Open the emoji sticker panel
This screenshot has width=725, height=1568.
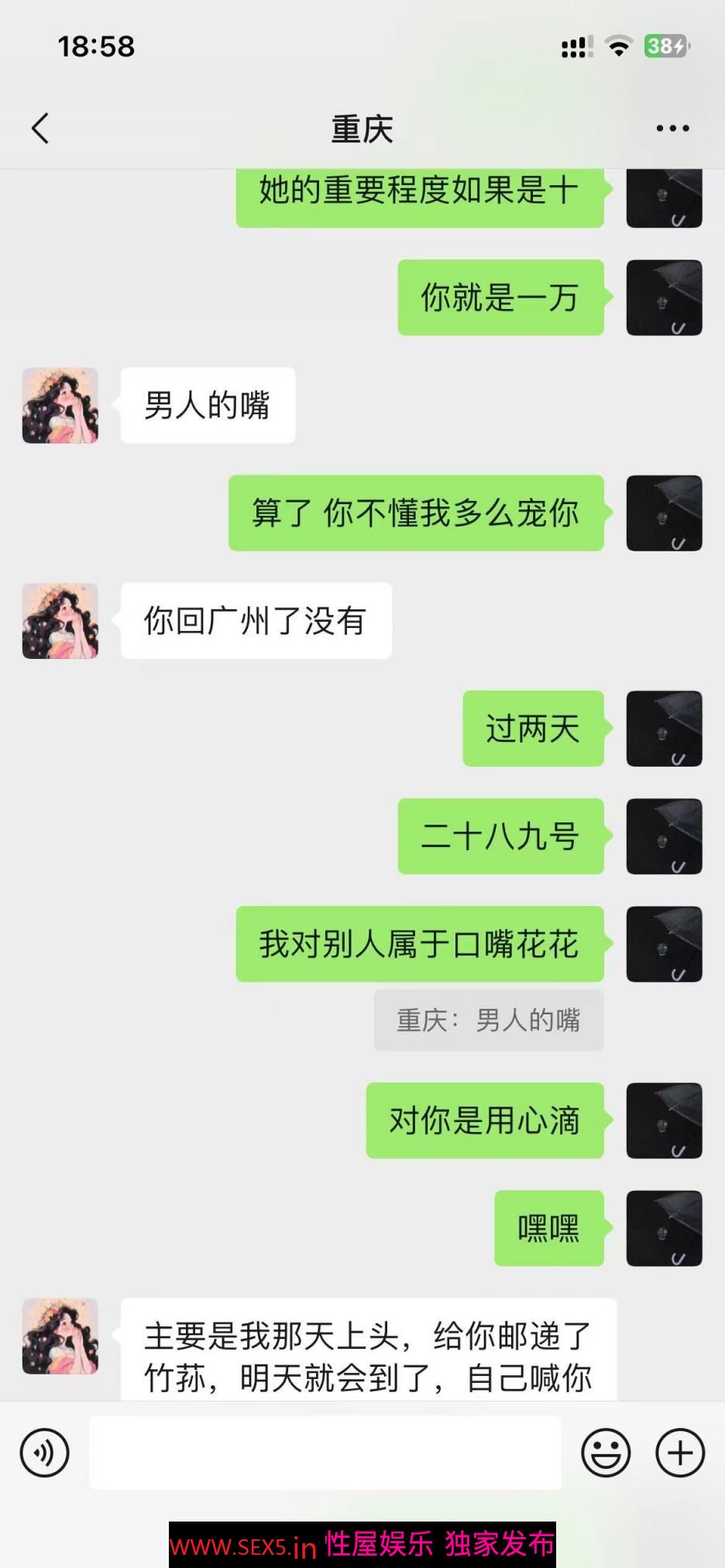[x=606, y=1452]
